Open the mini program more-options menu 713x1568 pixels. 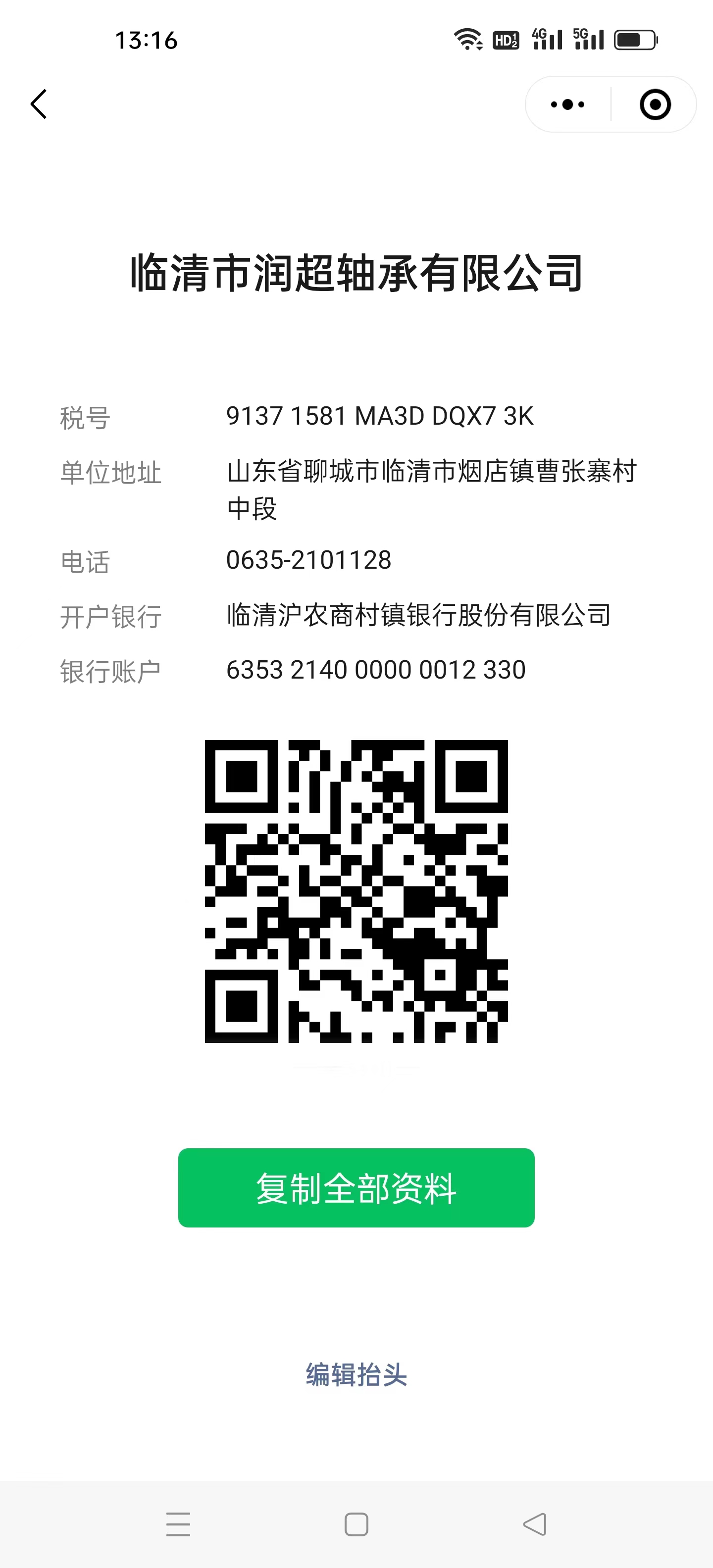(x=567, y=105)
